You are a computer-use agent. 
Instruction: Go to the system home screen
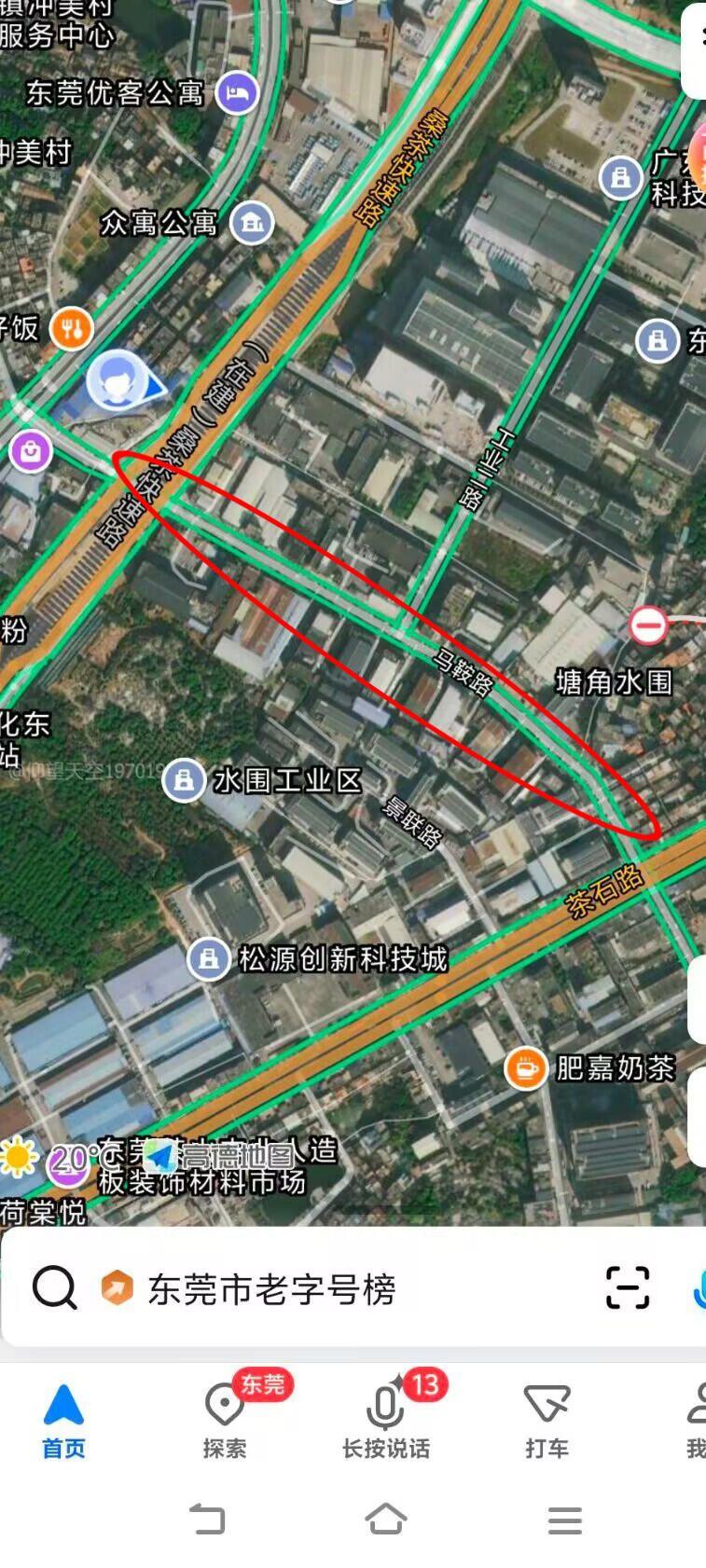[x=385, y=1520]
